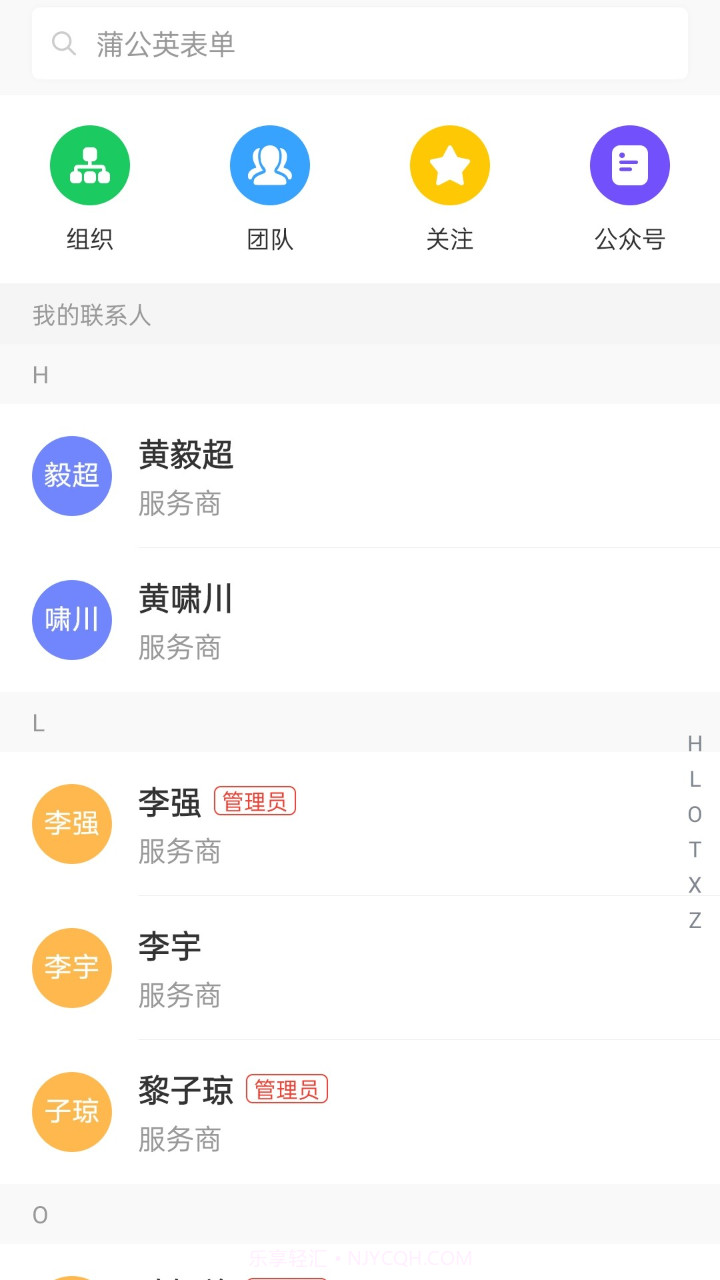This screenshot has height=1280, width=720.
Task: Select the 我的联系人 section header
Action: 90,315
